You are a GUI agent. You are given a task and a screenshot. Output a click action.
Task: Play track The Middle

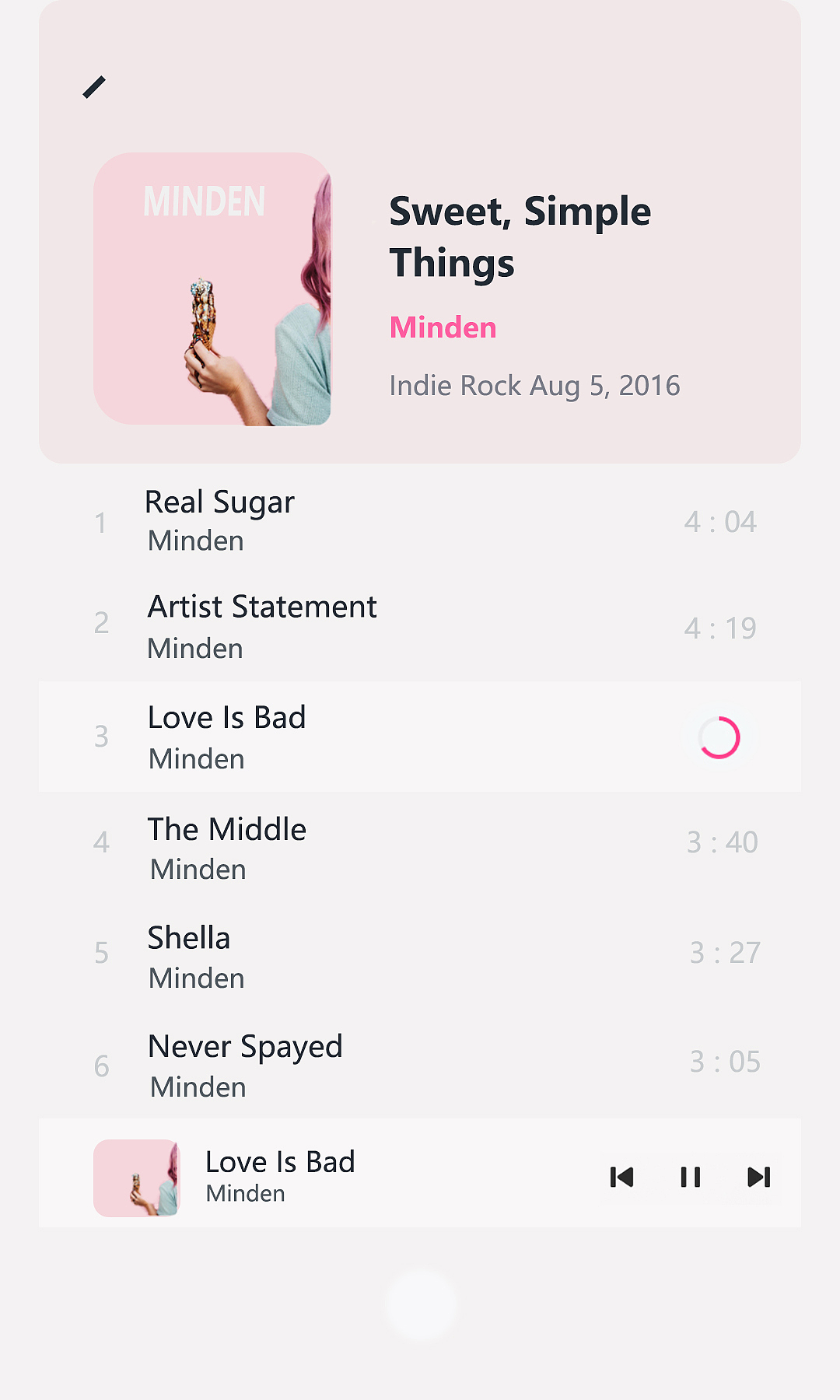coord(420,848)
